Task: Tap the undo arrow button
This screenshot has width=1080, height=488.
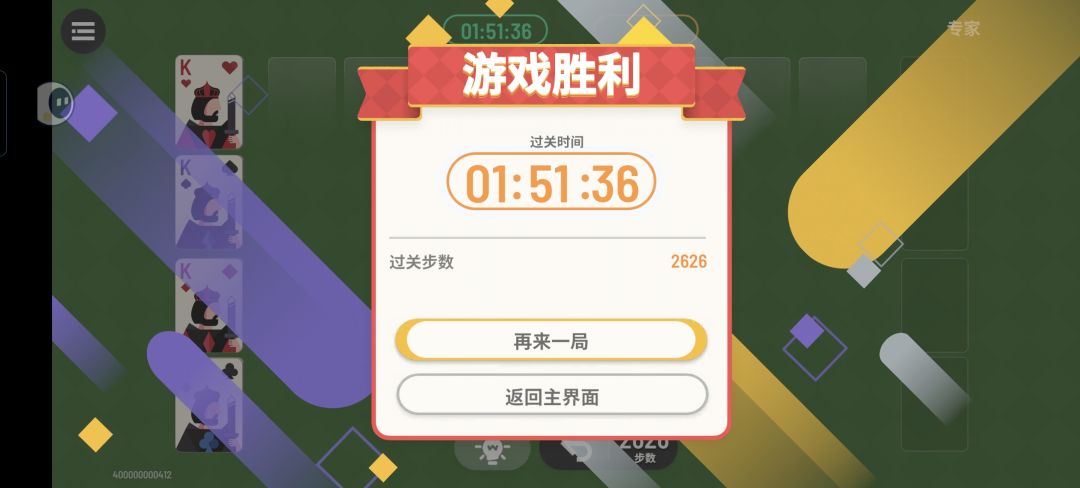Action: click(576, 453)
